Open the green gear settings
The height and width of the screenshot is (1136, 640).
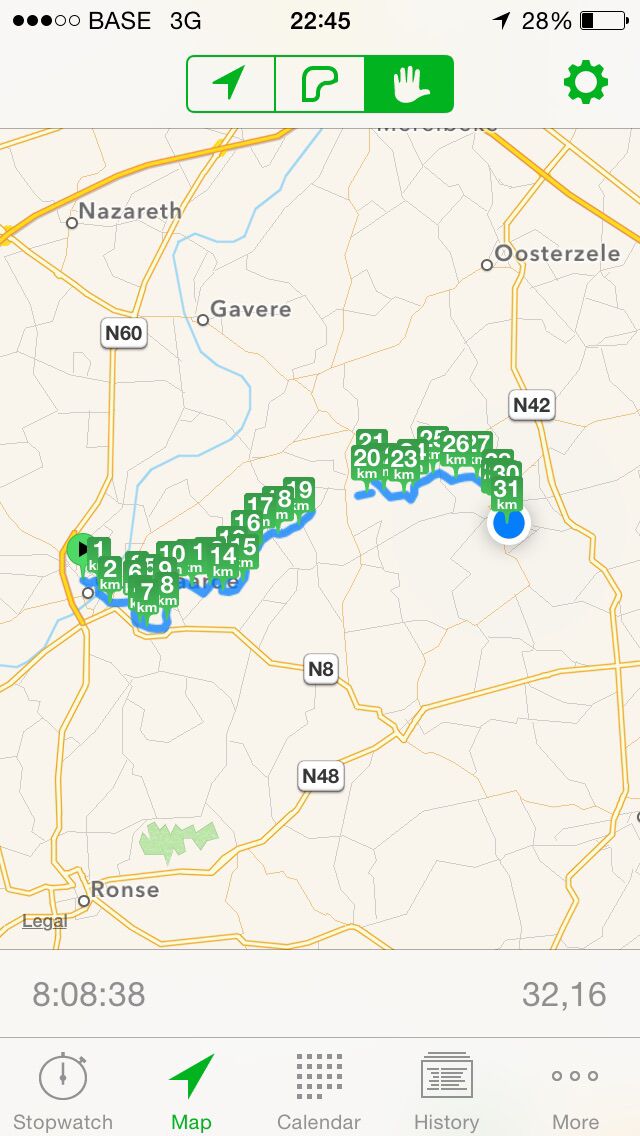point(586,82)
